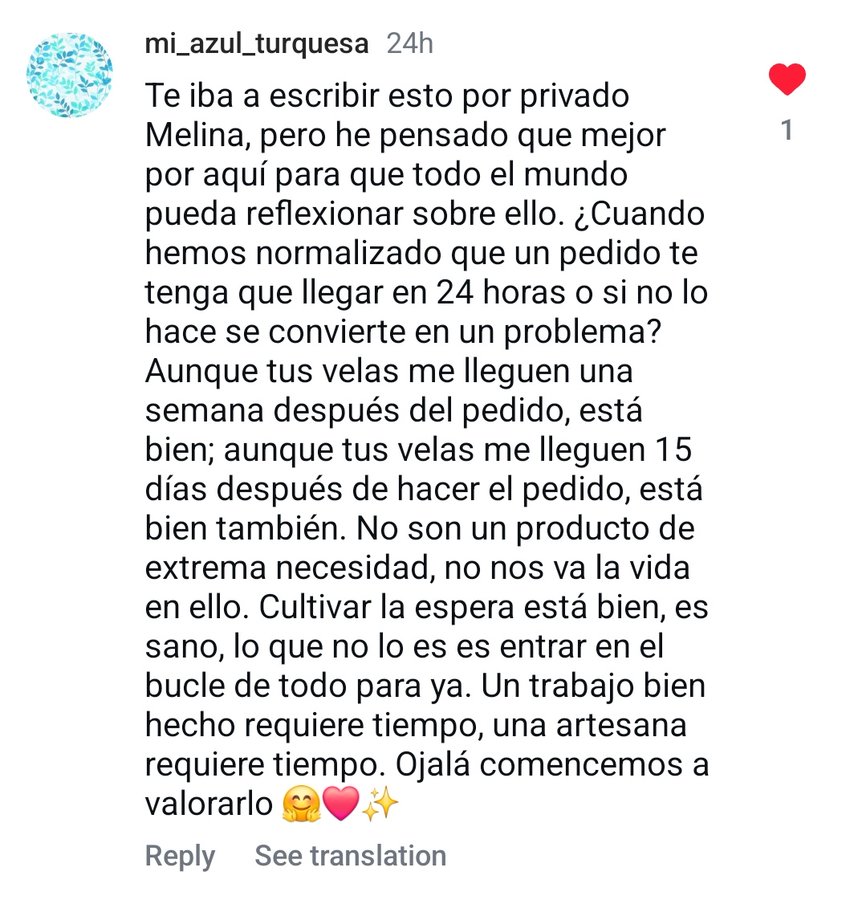854x900 pixels.
Task: Open the mi_azul_turquesa username link
Action: [x=257, y=45]
